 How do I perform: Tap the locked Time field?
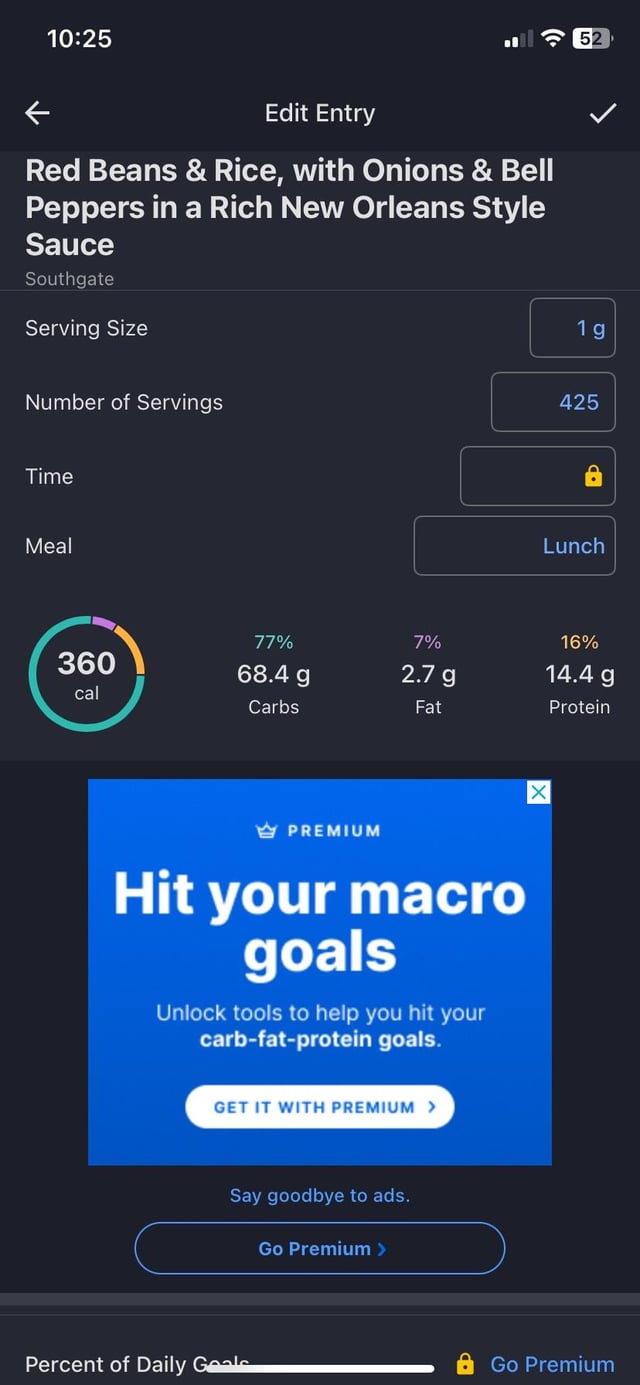coord(537,476)
